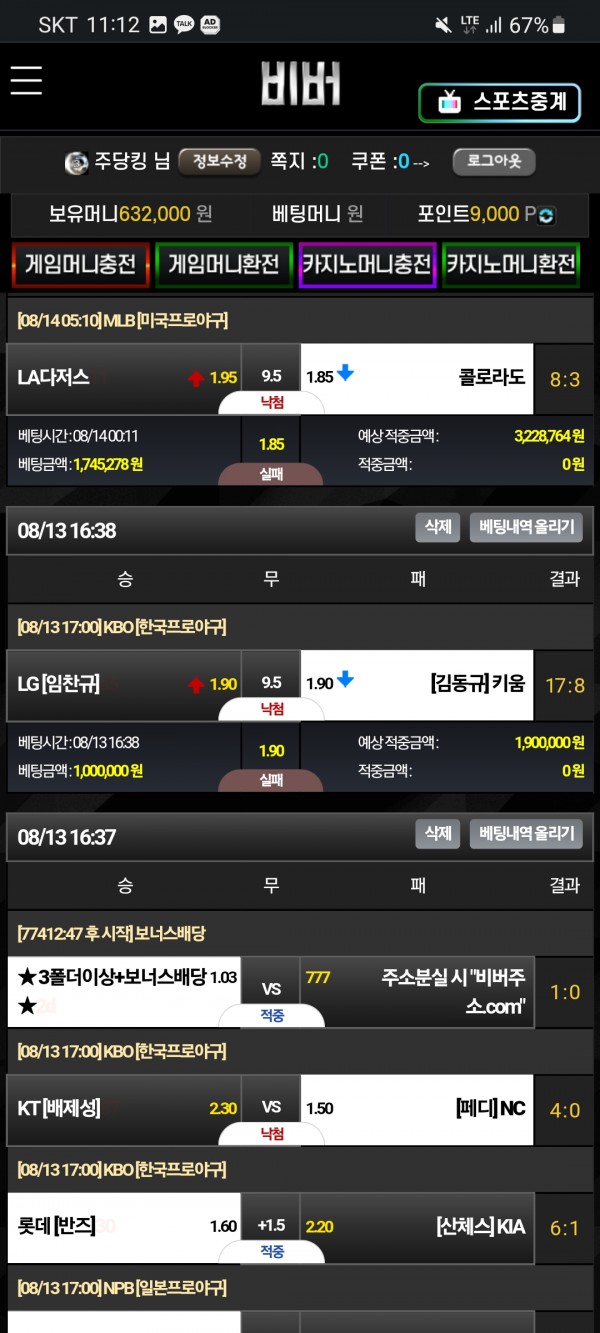The image size is (600, 1333).
Task: Select 카지노머니충전
Action: 367,264
